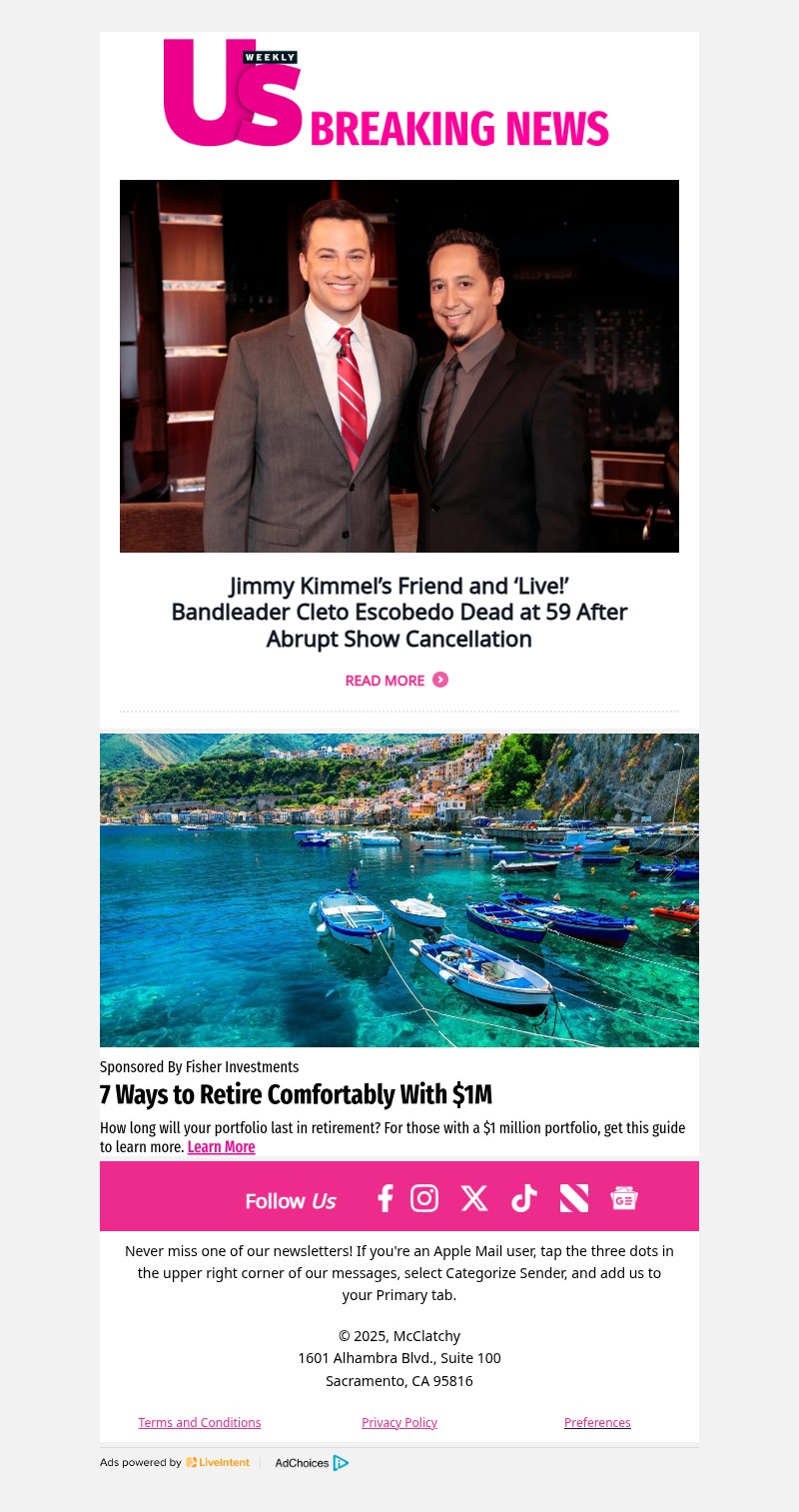
Task: Click the AdChoices triangle icon
Action: pyautogui.click(x=342, y=1462)
